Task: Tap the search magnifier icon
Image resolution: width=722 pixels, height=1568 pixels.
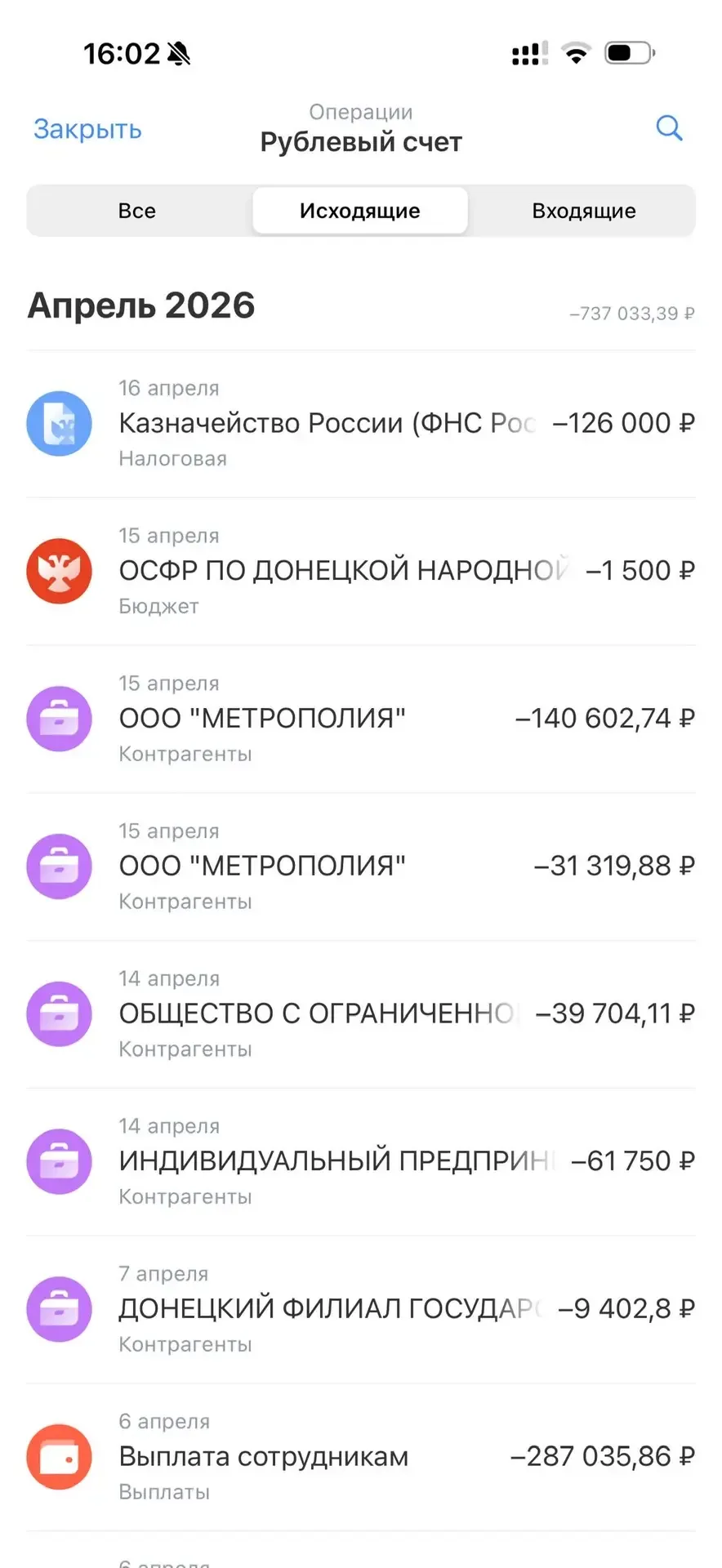Action: tap(669, 128)
